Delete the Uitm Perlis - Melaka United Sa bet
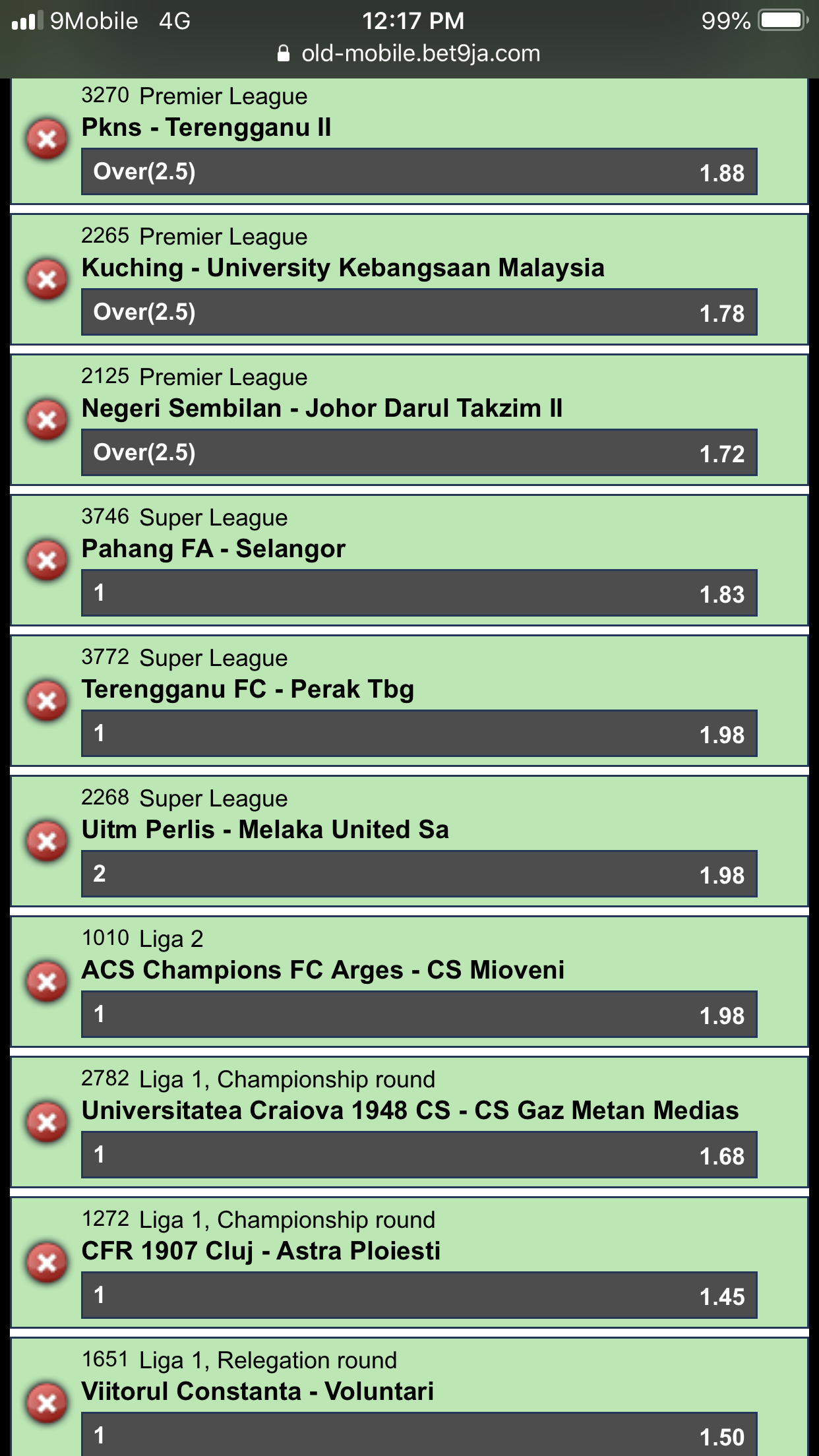Screen dimensions: 819x1456 pyautogui.click(x=47, y=841)
